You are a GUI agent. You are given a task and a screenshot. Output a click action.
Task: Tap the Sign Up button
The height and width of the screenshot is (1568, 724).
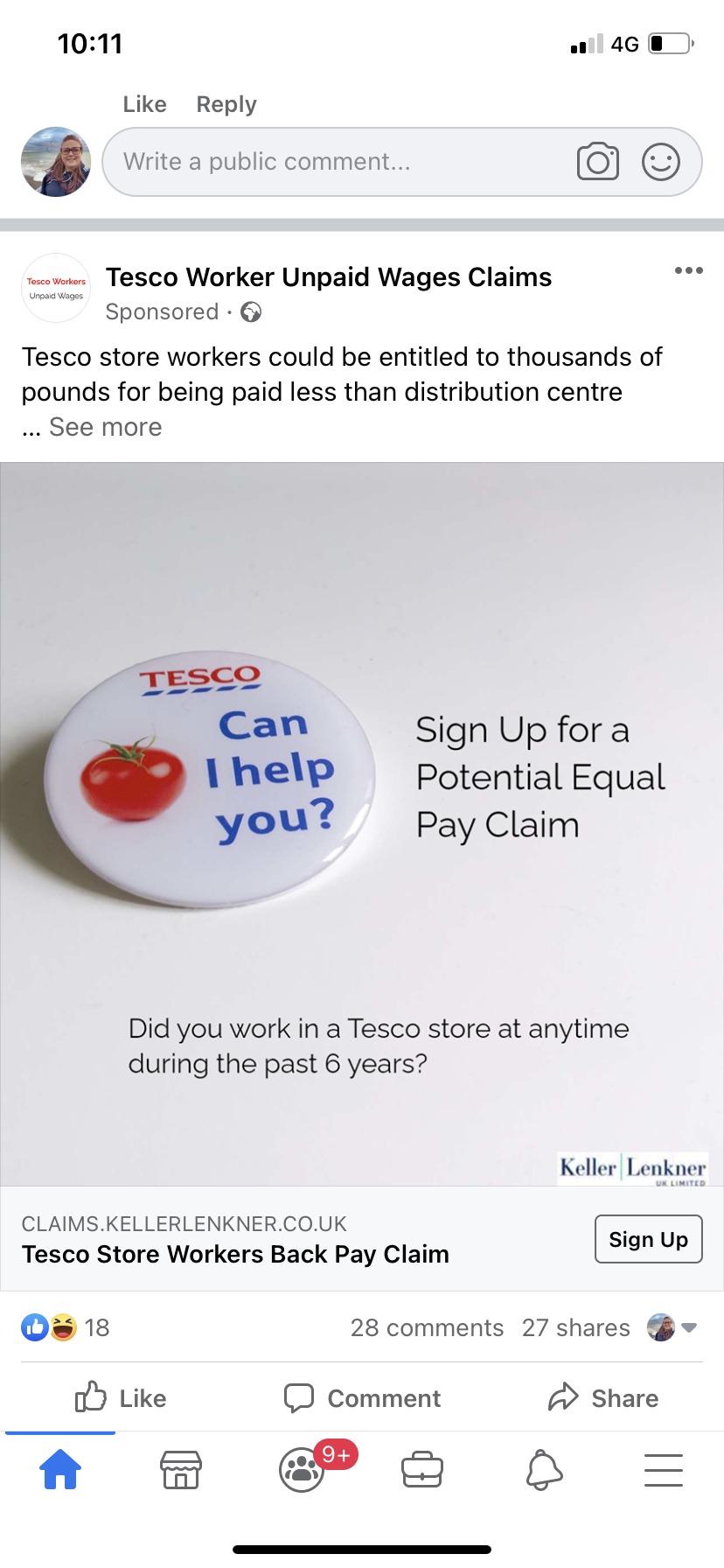(648, 1239)
